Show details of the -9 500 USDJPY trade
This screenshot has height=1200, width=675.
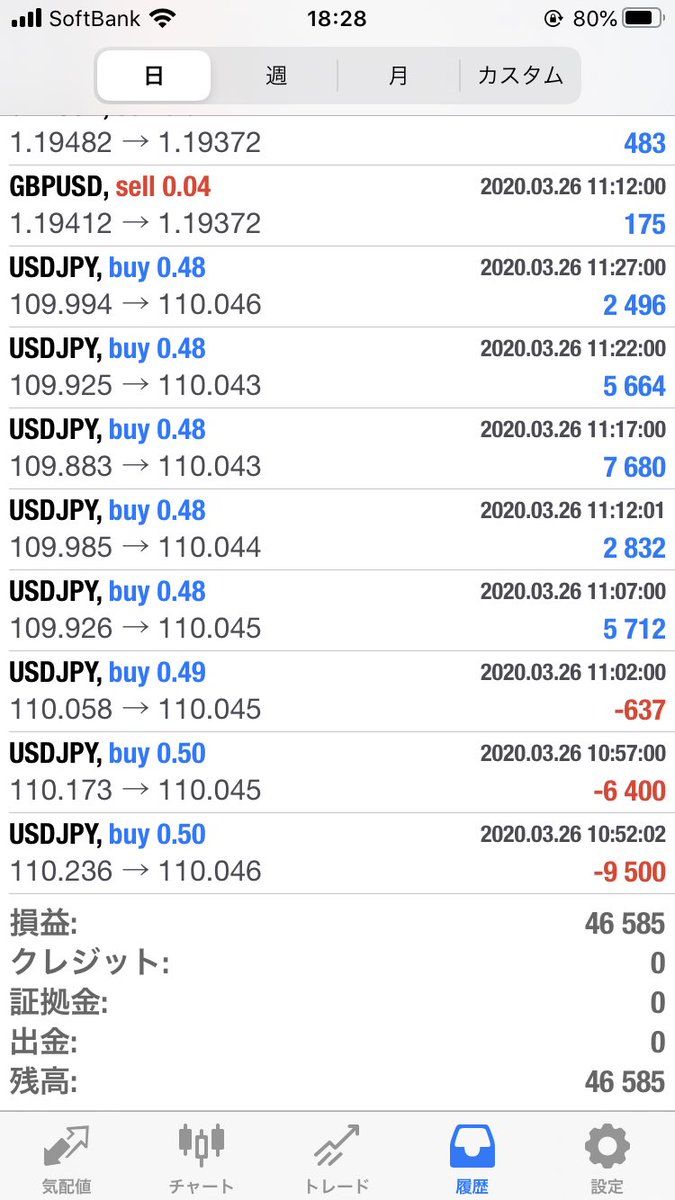tap(337, 854)
